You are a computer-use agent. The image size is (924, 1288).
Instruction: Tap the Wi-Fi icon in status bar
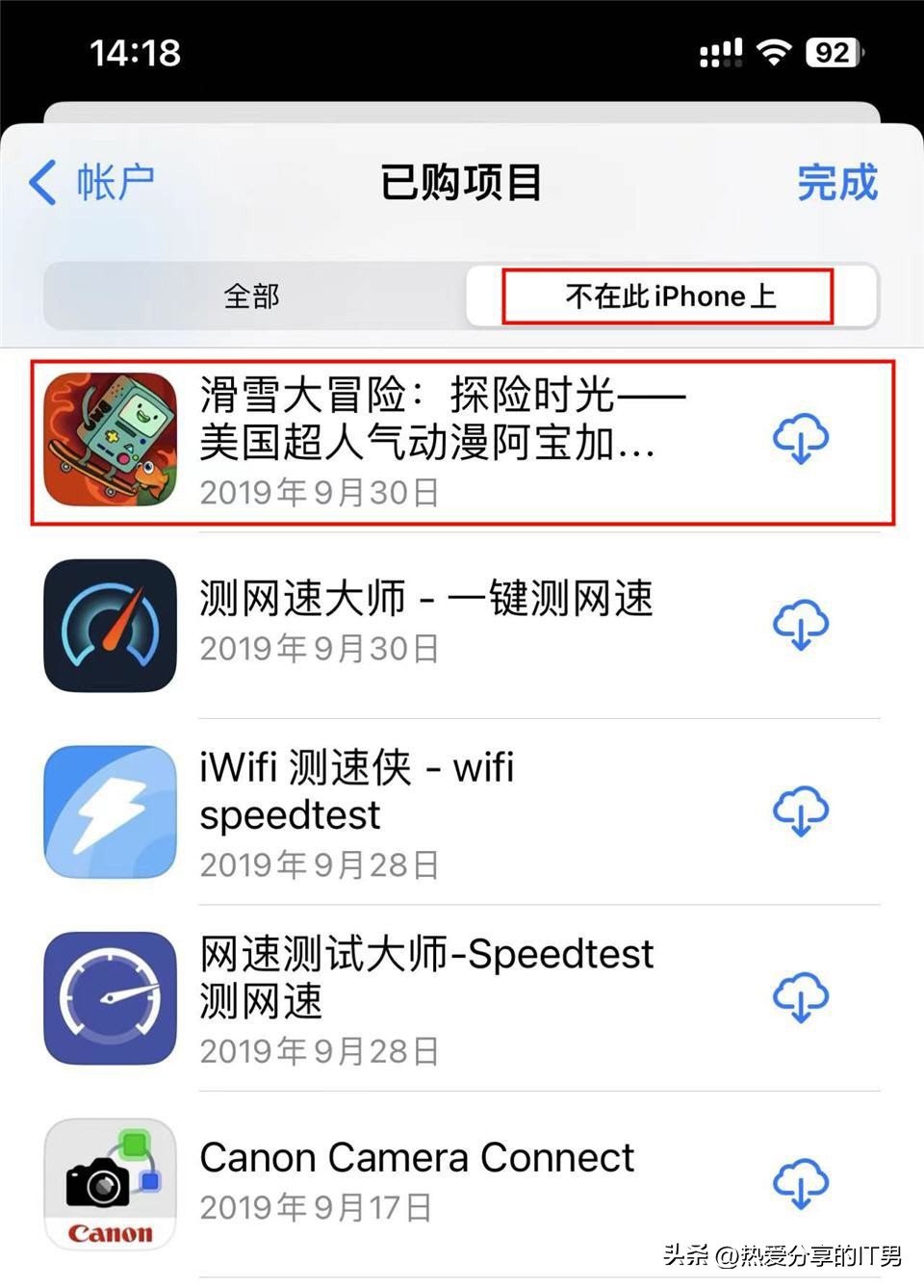[772, 53]
